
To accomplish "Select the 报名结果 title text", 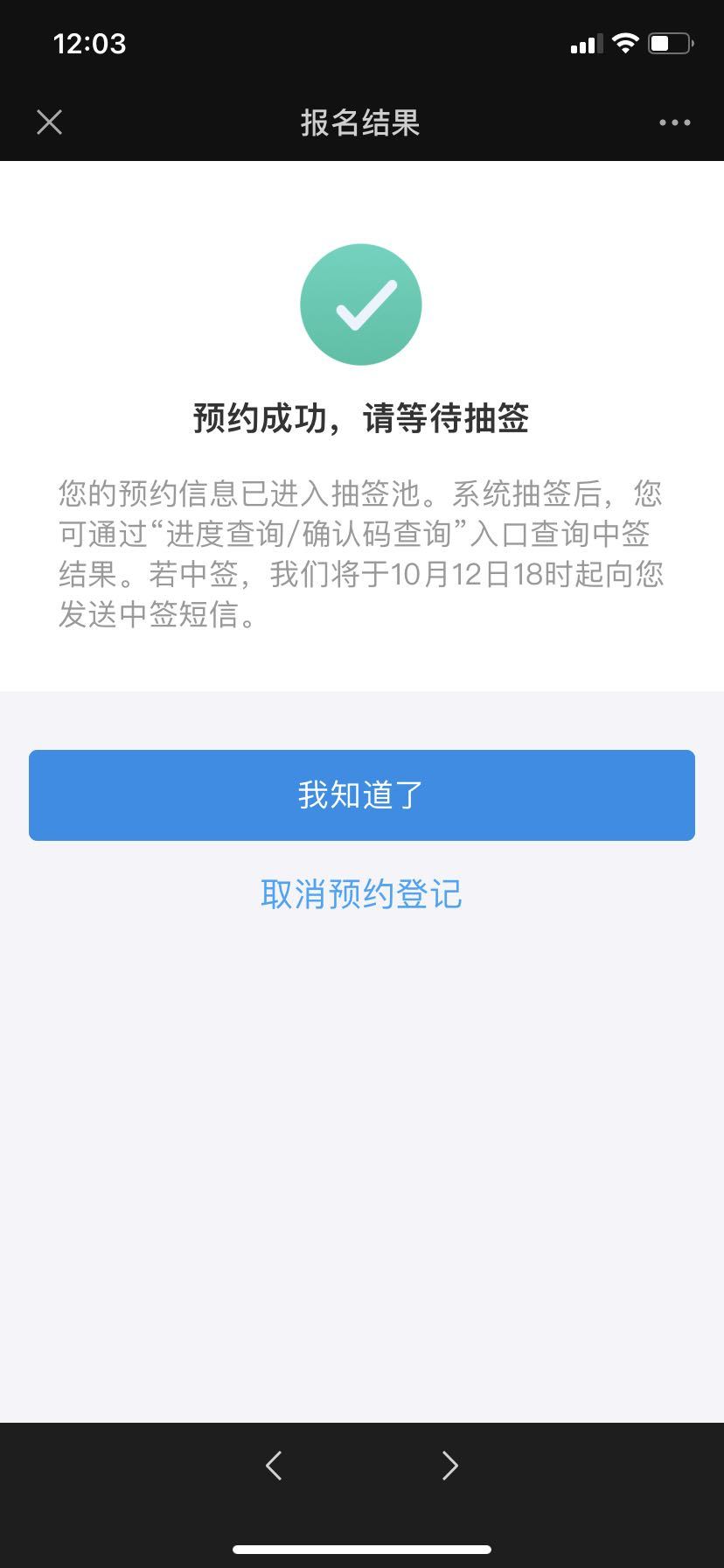I will [x=361, y=123].
